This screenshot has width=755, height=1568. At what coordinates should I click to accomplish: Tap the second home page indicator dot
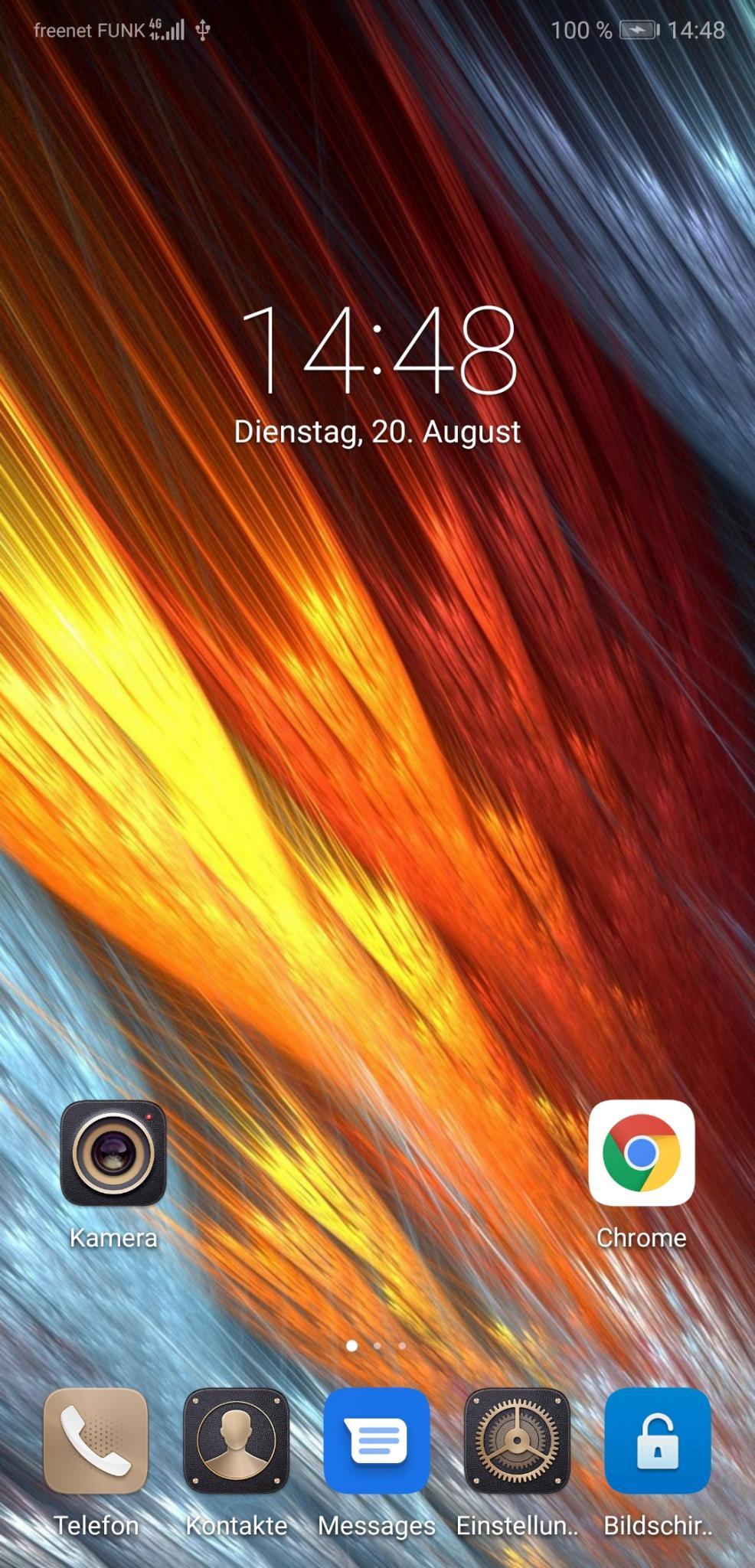click(x=377, y=1345)
